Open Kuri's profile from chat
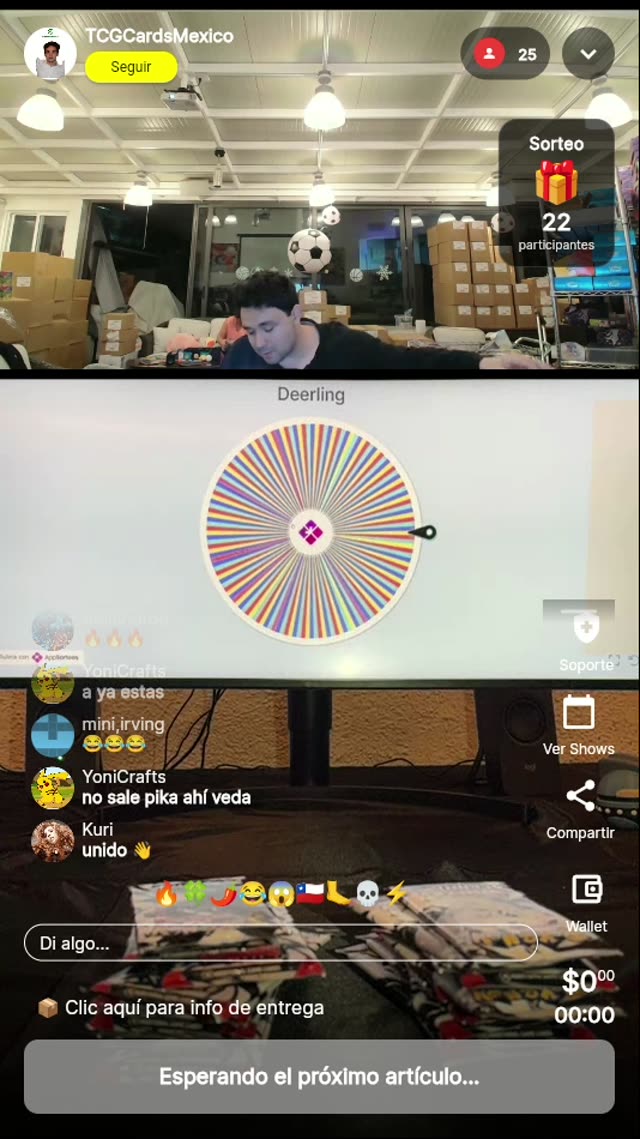 click(x=52, y=840)
